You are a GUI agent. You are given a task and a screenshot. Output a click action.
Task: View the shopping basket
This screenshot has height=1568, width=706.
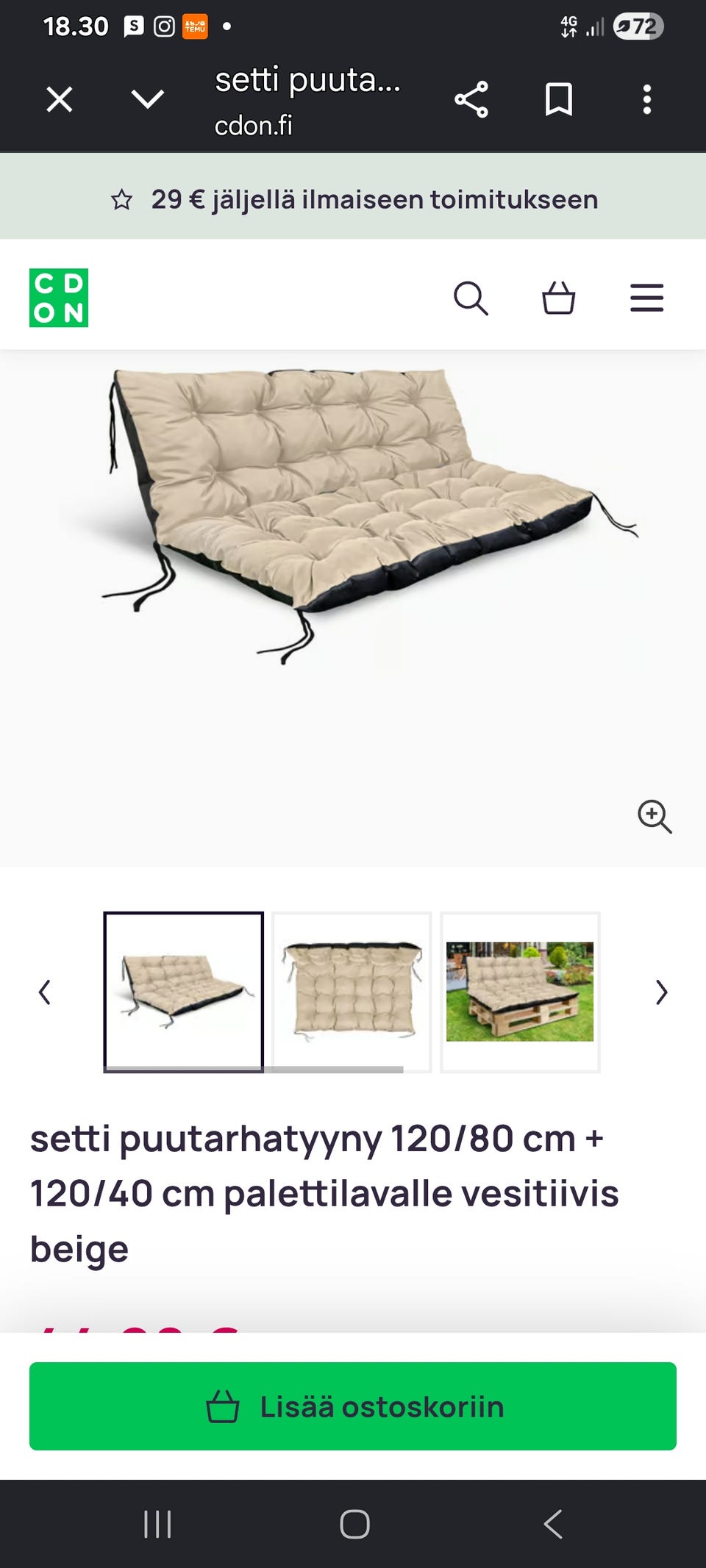coord(559,298)
